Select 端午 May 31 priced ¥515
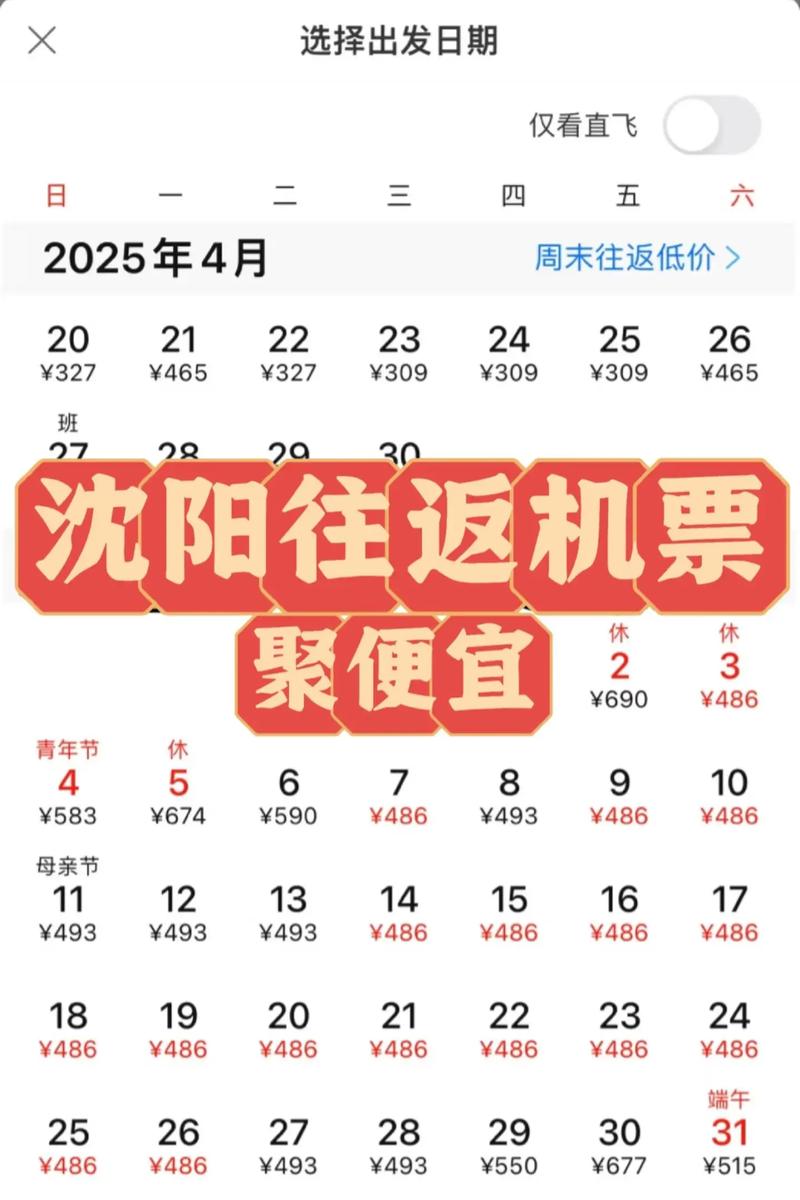This screenshot has height=1200, width=800. tap(729, 1150)
